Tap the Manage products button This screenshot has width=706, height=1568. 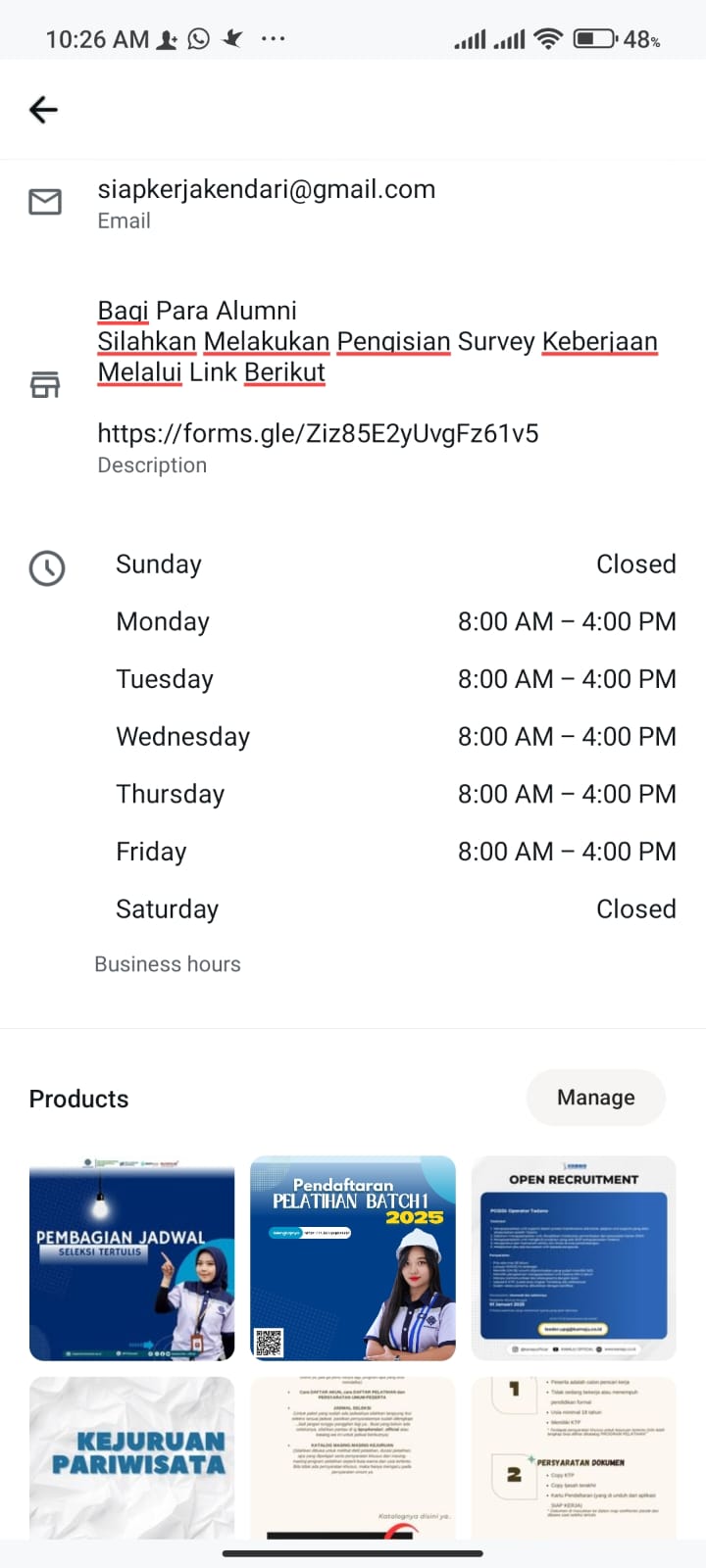pyautogui.click(x=596, y=1098)
